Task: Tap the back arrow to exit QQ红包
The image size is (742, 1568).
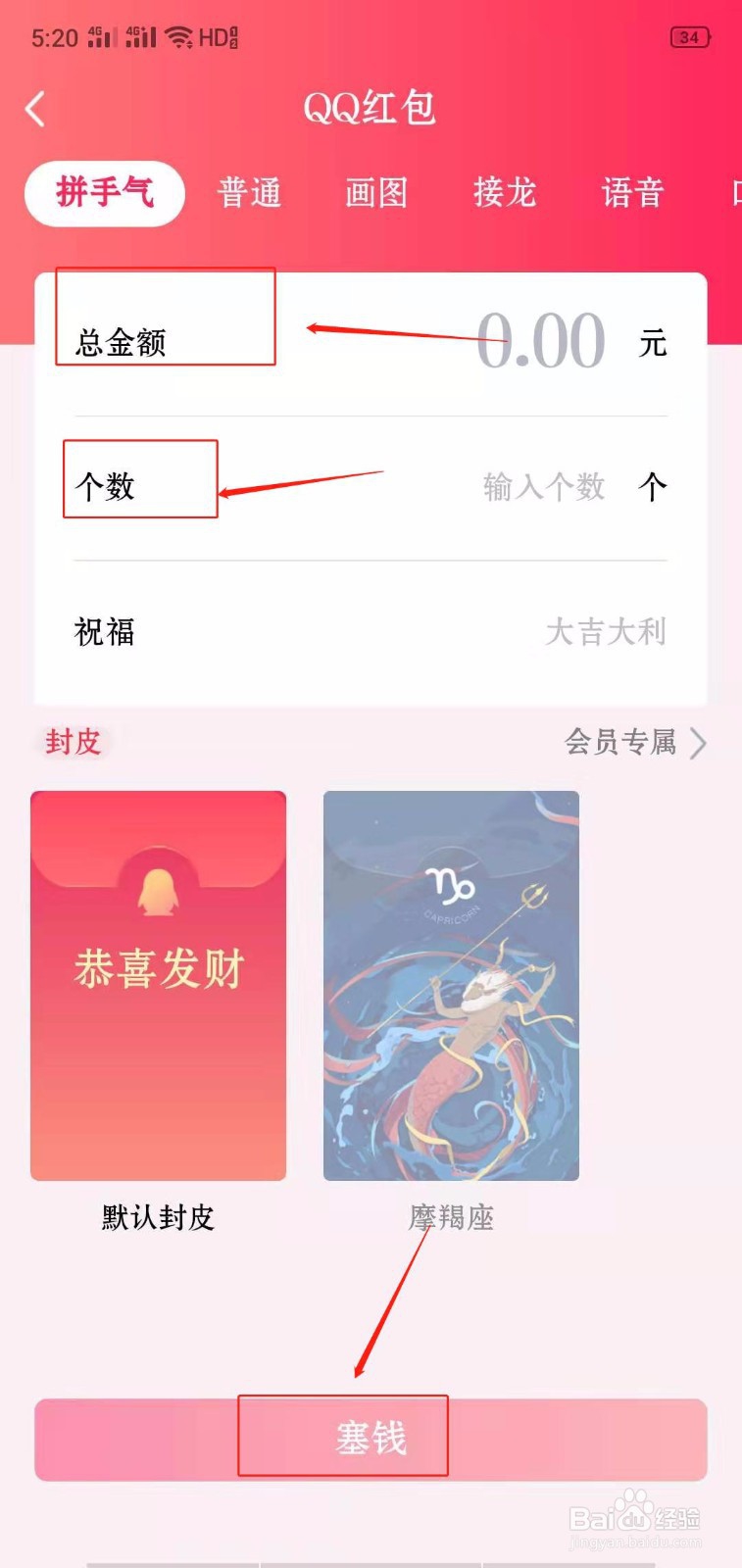Action: coord(36,110)
